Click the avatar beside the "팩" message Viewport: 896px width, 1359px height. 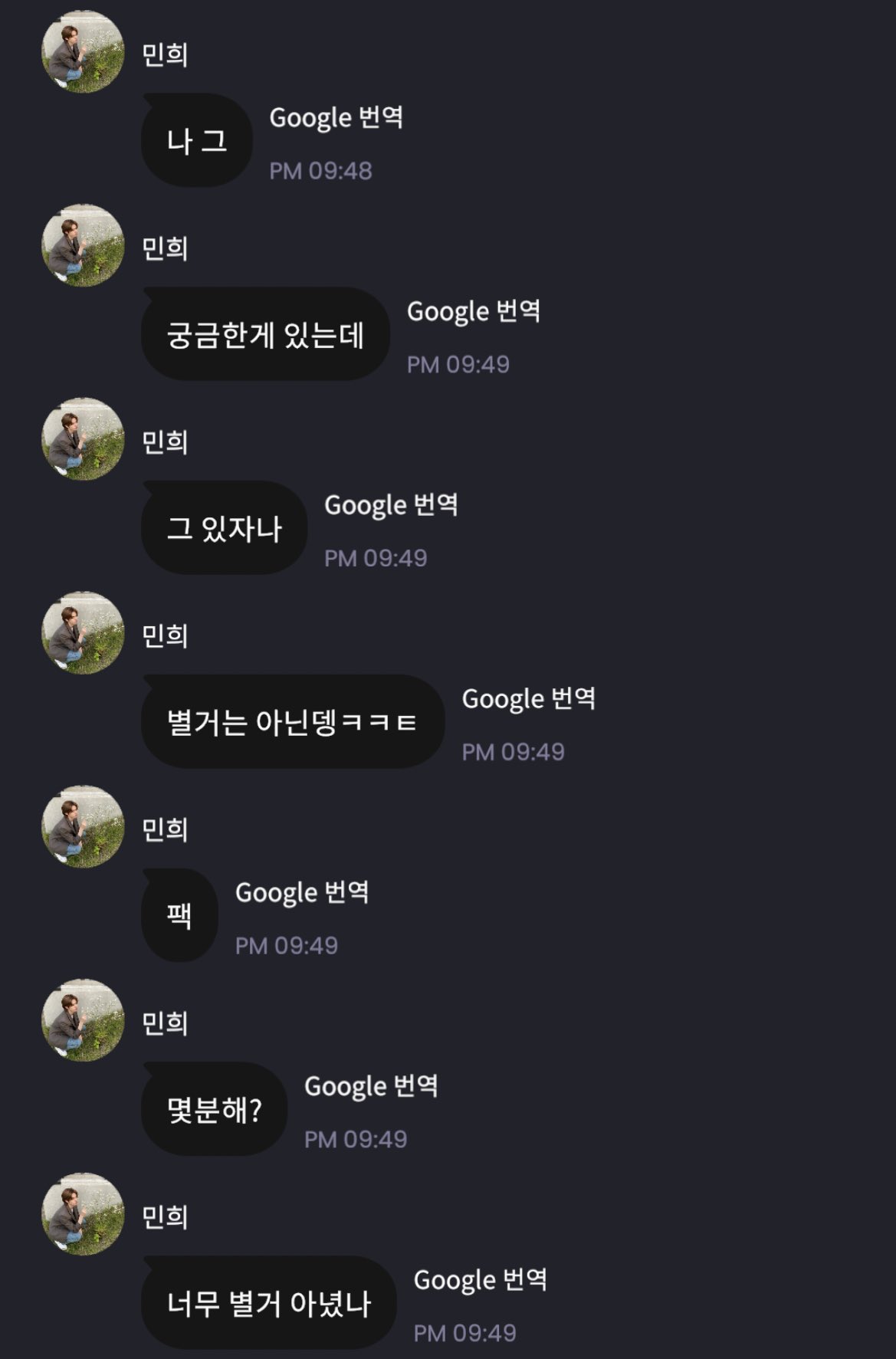tap(84, 828)
